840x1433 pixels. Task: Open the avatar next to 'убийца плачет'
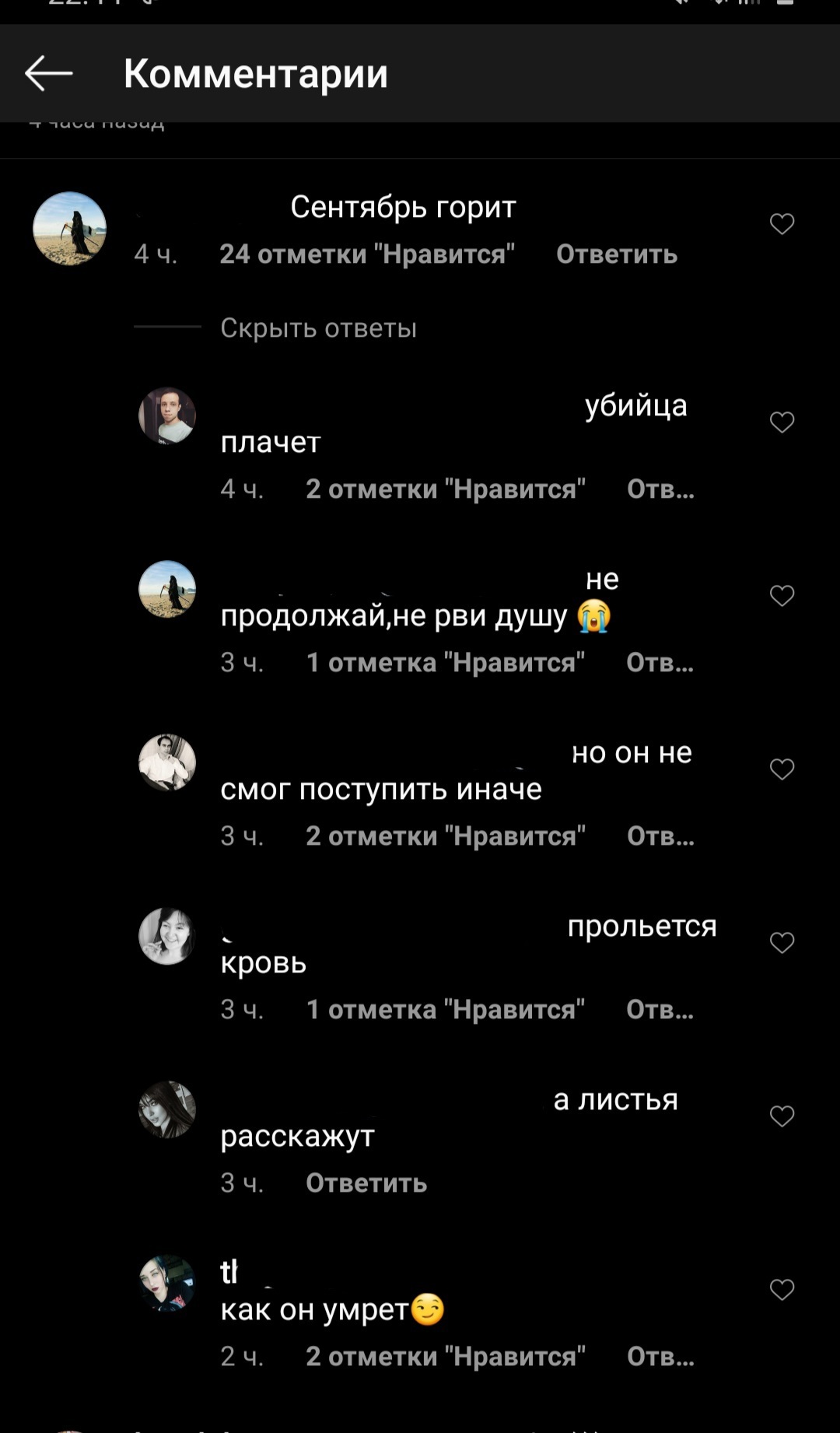(x=167, y=416)
